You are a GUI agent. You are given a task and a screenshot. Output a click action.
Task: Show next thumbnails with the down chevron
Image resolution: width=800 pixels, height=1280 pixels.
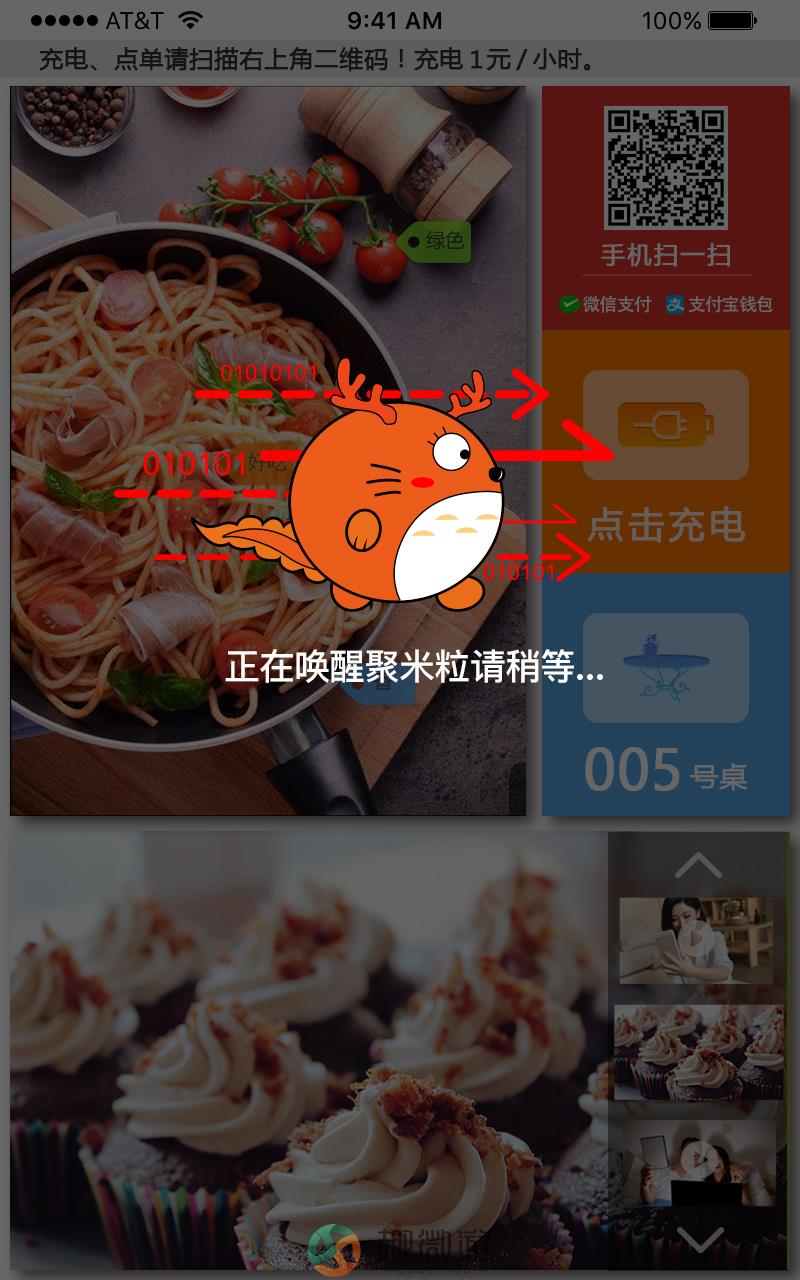coord(698,1240)
